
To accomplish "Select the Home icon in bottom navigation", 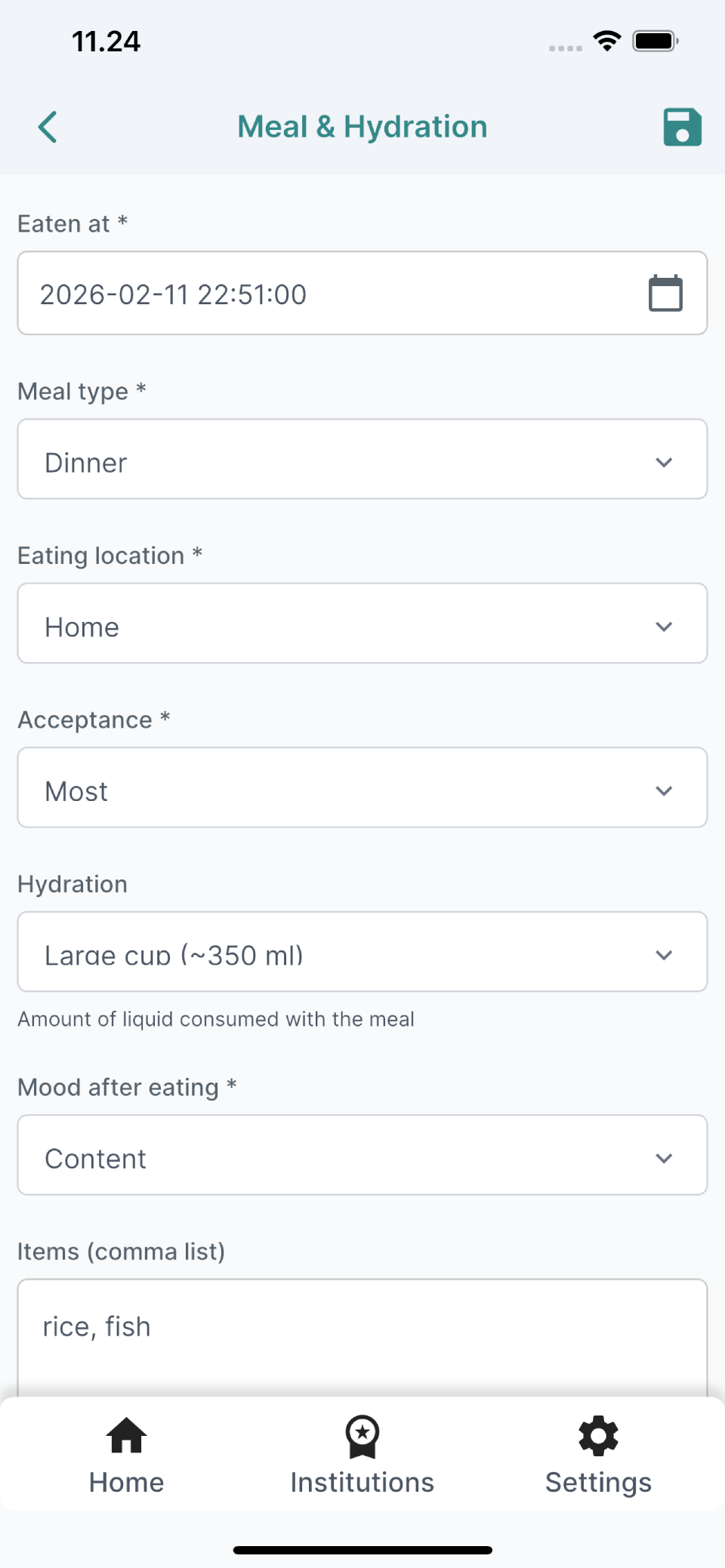I will tap(125, 1435).
